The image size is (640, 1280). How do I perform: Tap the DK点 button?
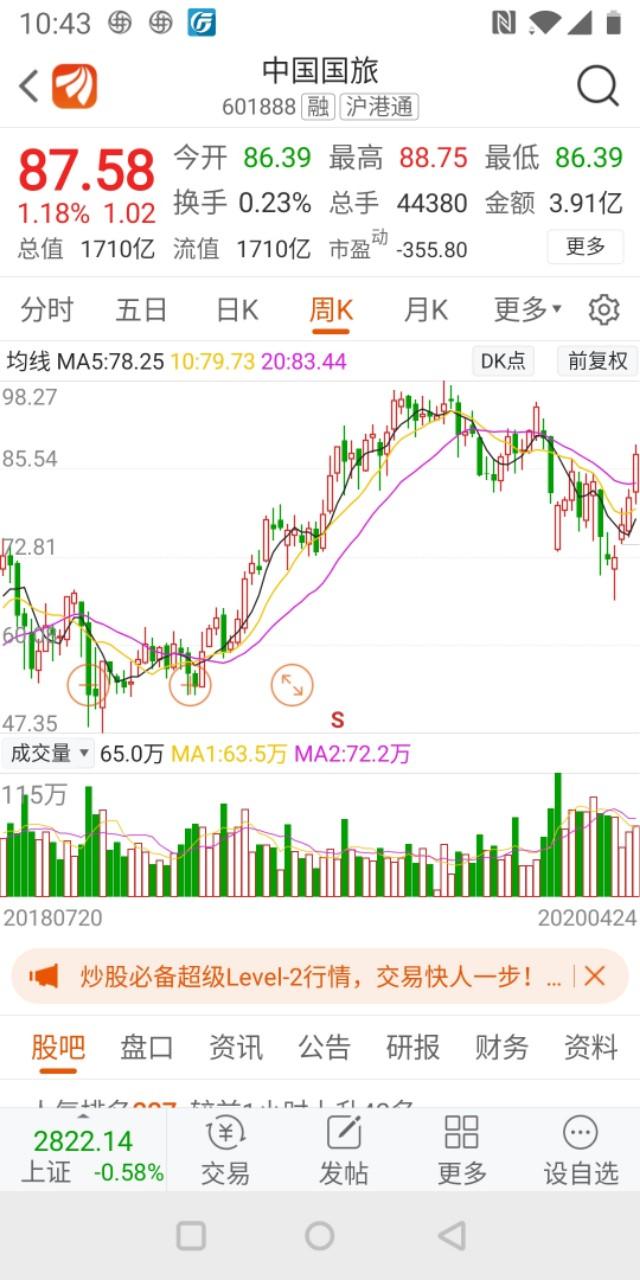[503, 361]
